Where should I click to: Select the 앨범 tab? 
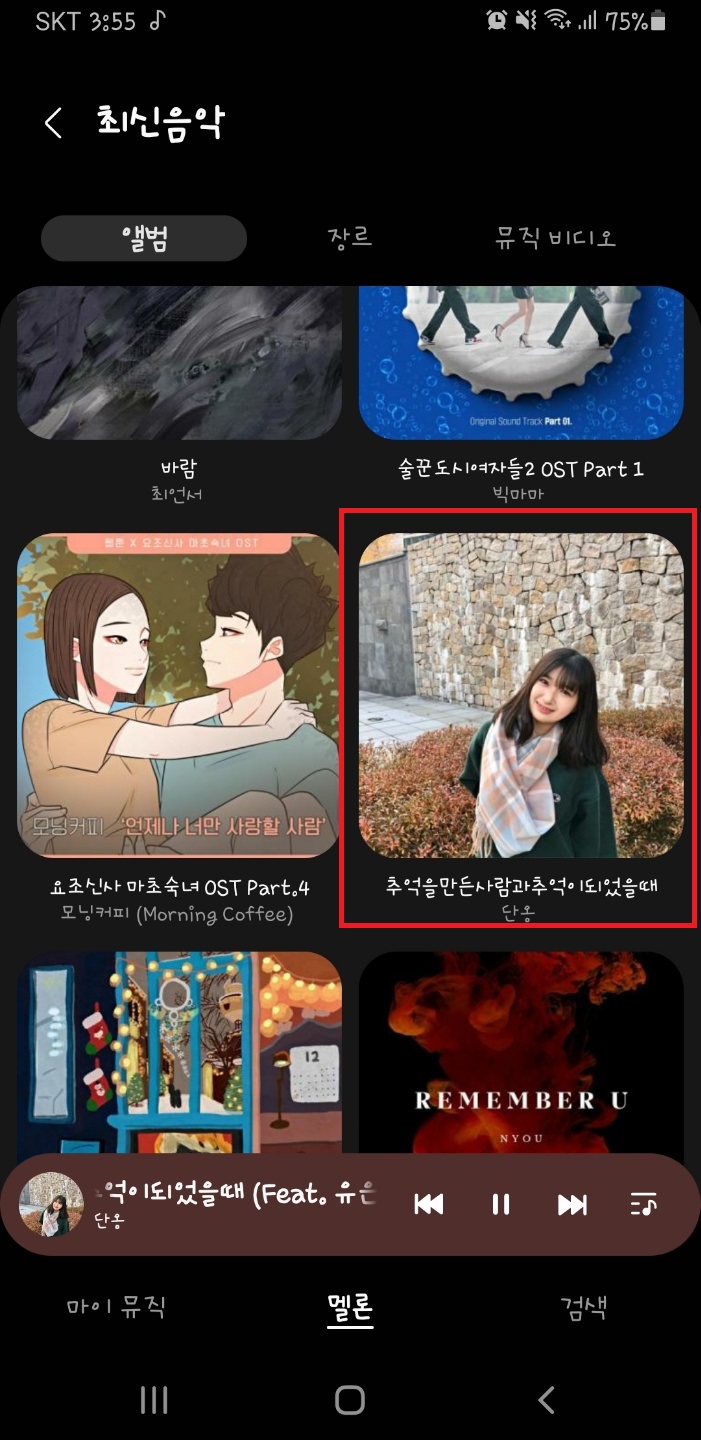pos(144,238)
